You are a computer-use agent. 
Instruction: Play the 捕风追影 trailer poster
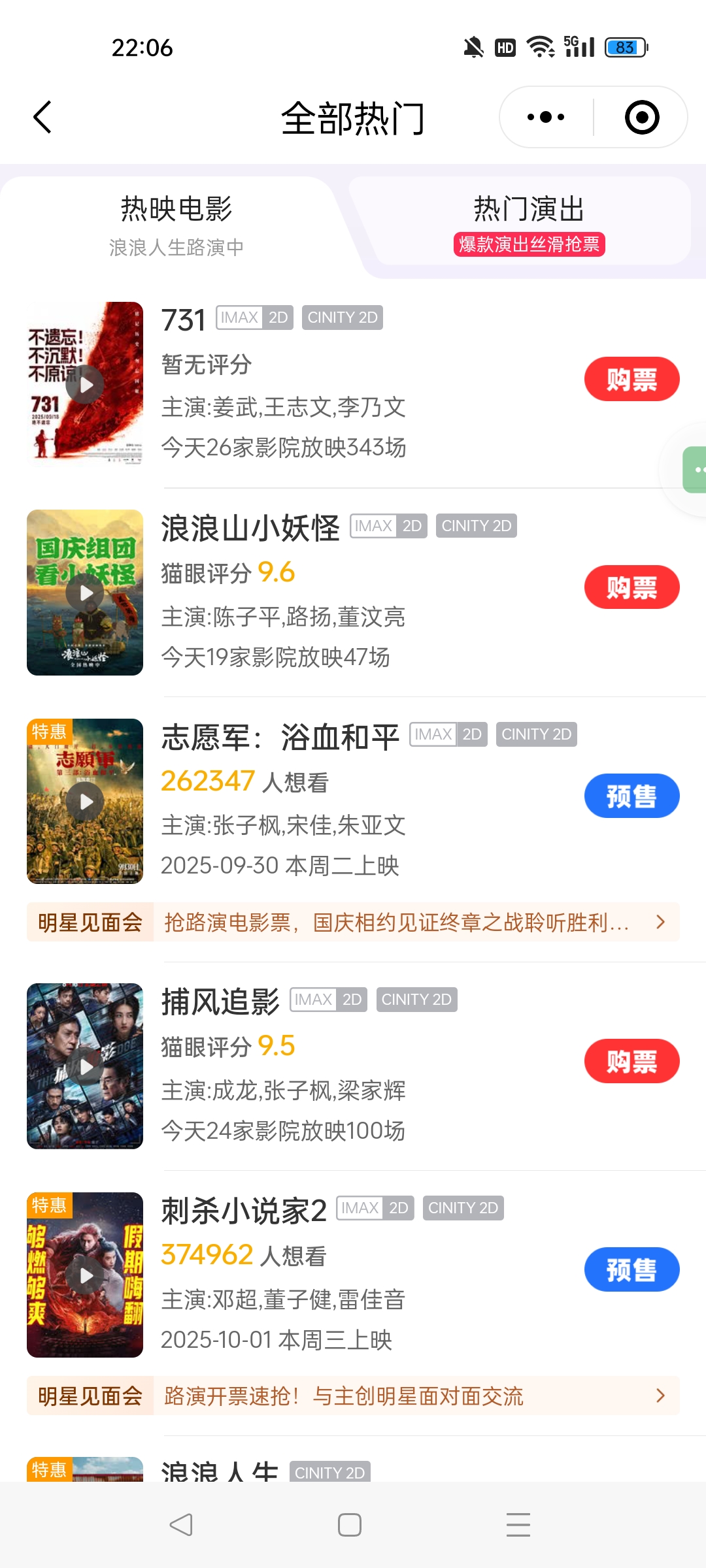[85, 1066]
